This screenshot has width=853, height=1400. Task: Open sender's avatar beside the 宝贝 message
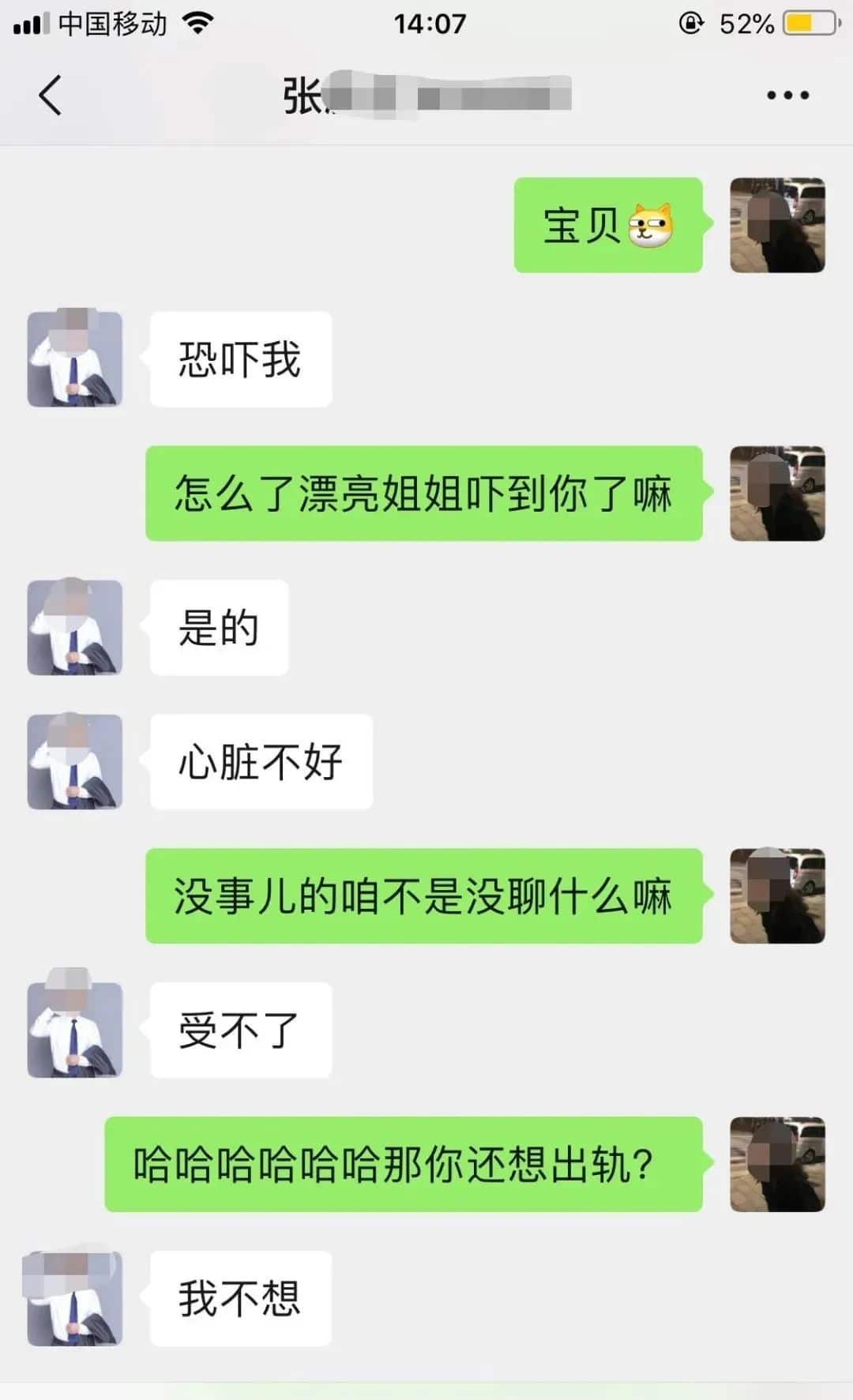click(x=777, y=225)
